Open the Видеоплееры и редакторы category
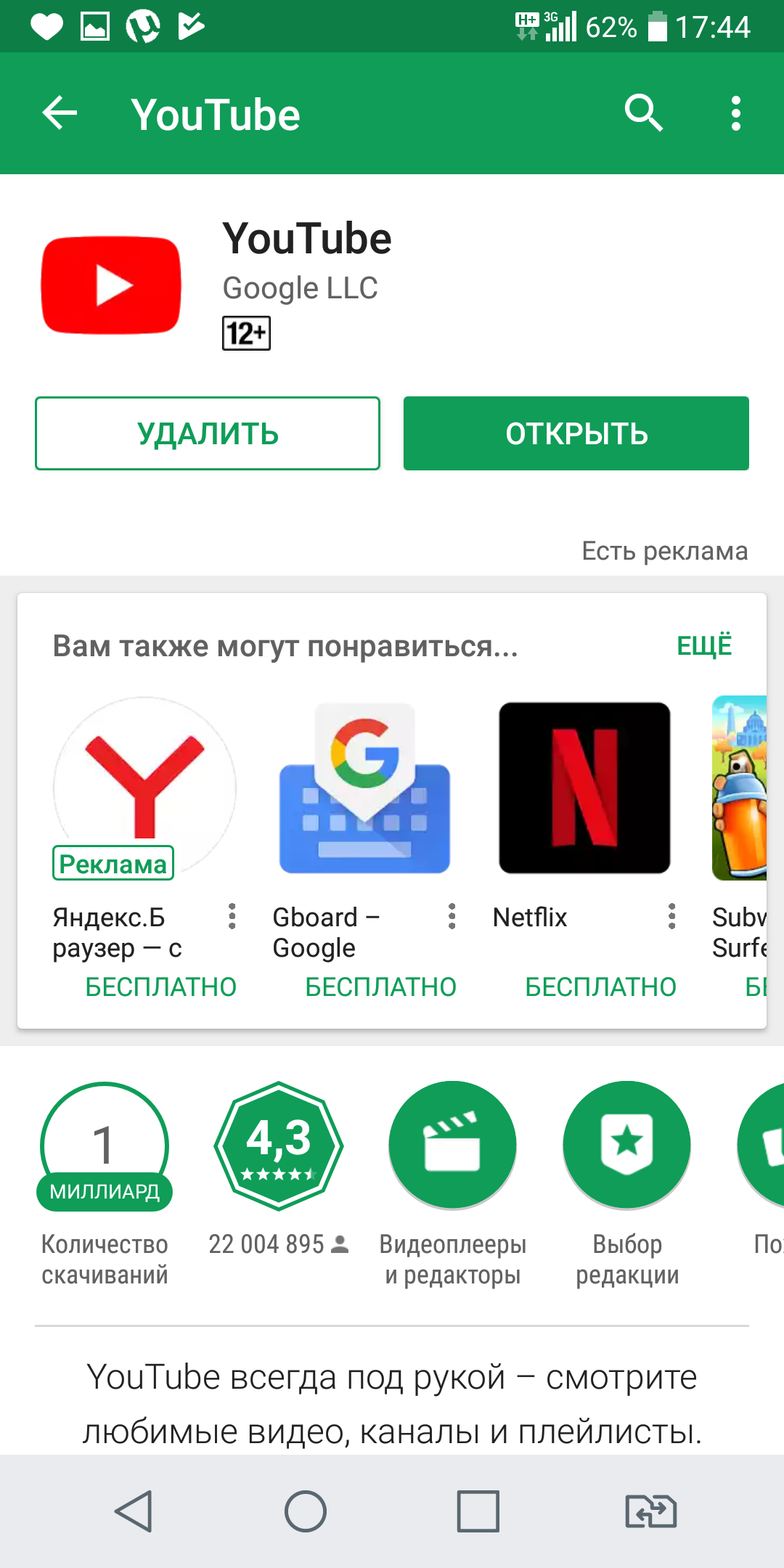The image size is (784, 1568). [x=453, y=1146]
